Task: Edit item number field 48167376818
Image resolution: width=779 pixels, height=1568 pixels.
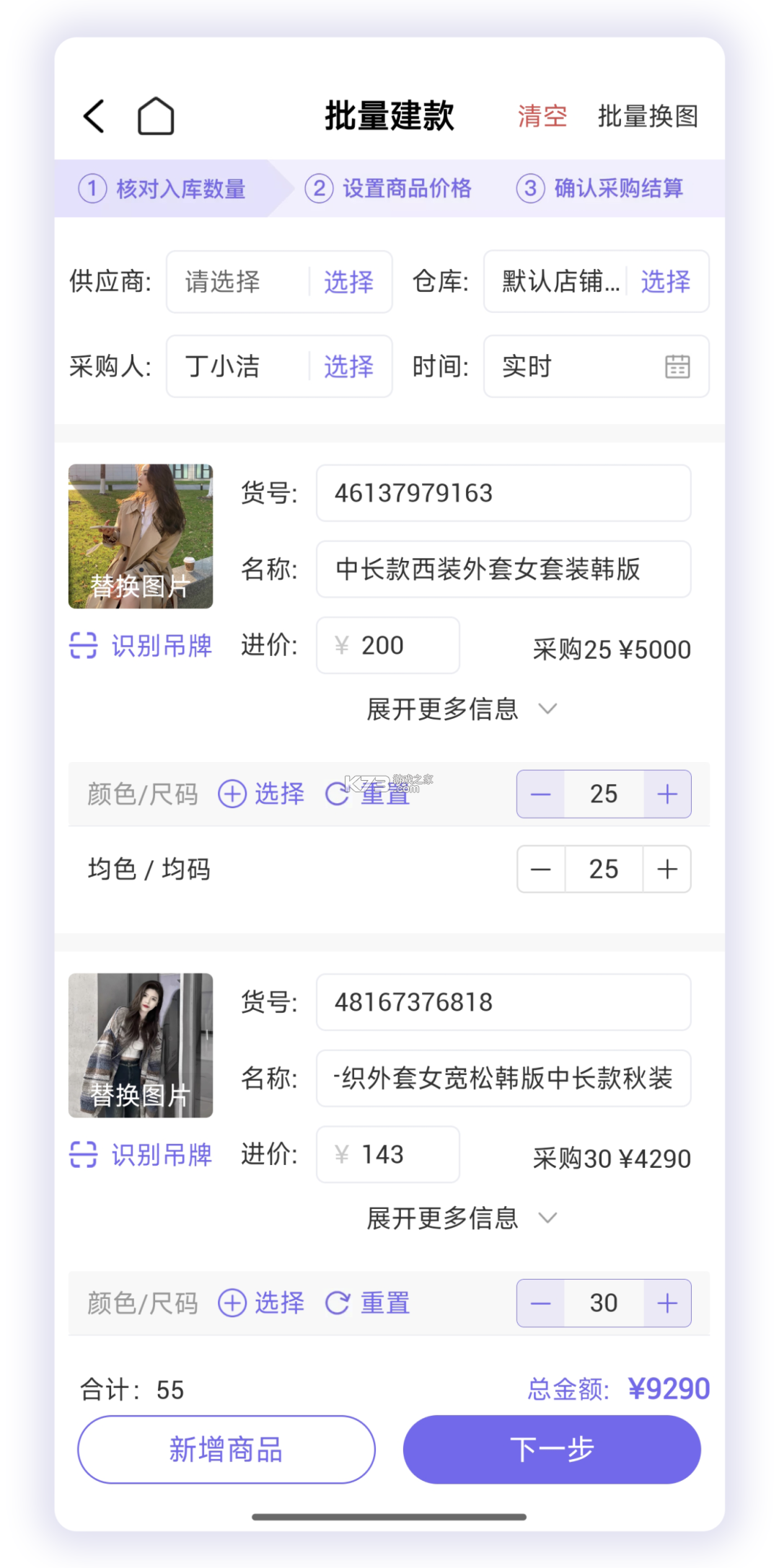Action: (503, 1002)
